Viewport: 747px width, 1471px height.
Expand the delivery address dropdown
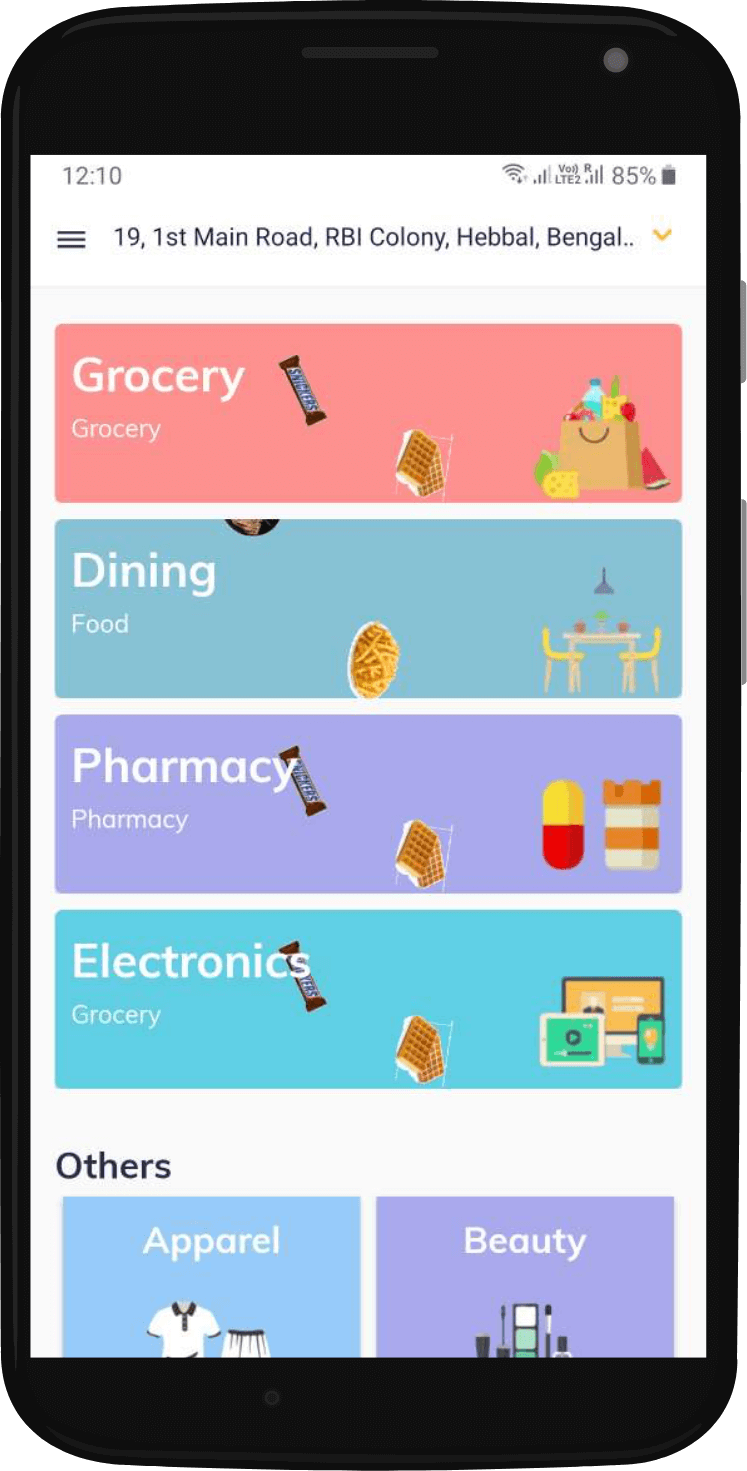click(x=661, y=236)
